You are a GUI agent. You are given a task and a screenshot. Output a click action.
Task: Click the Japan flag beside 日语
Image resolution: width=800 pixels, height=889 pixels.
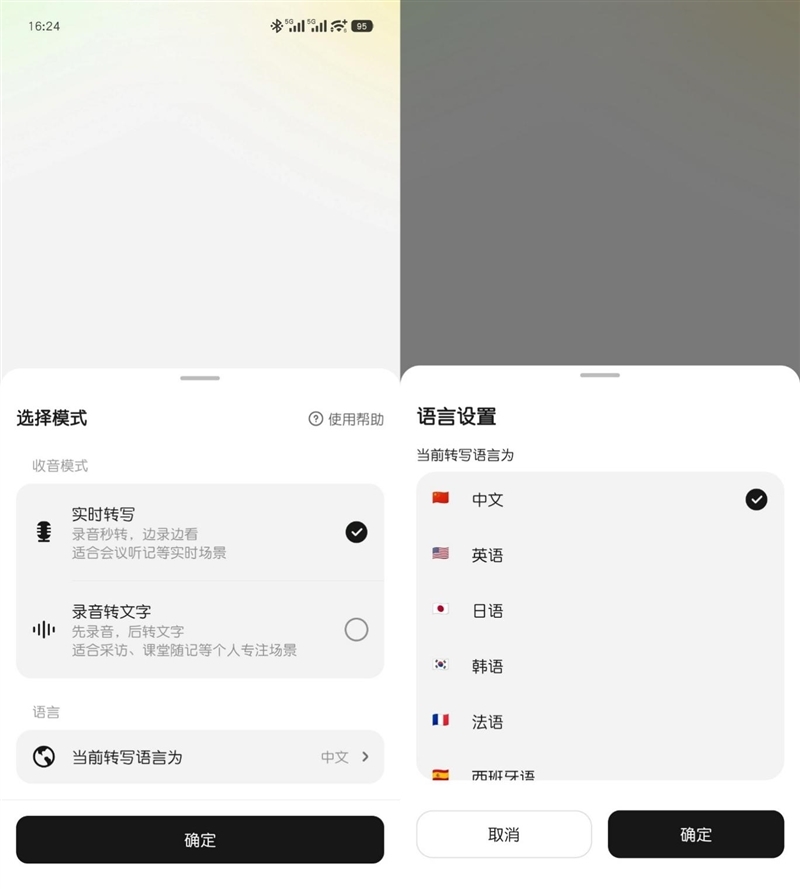click(441, 610)
